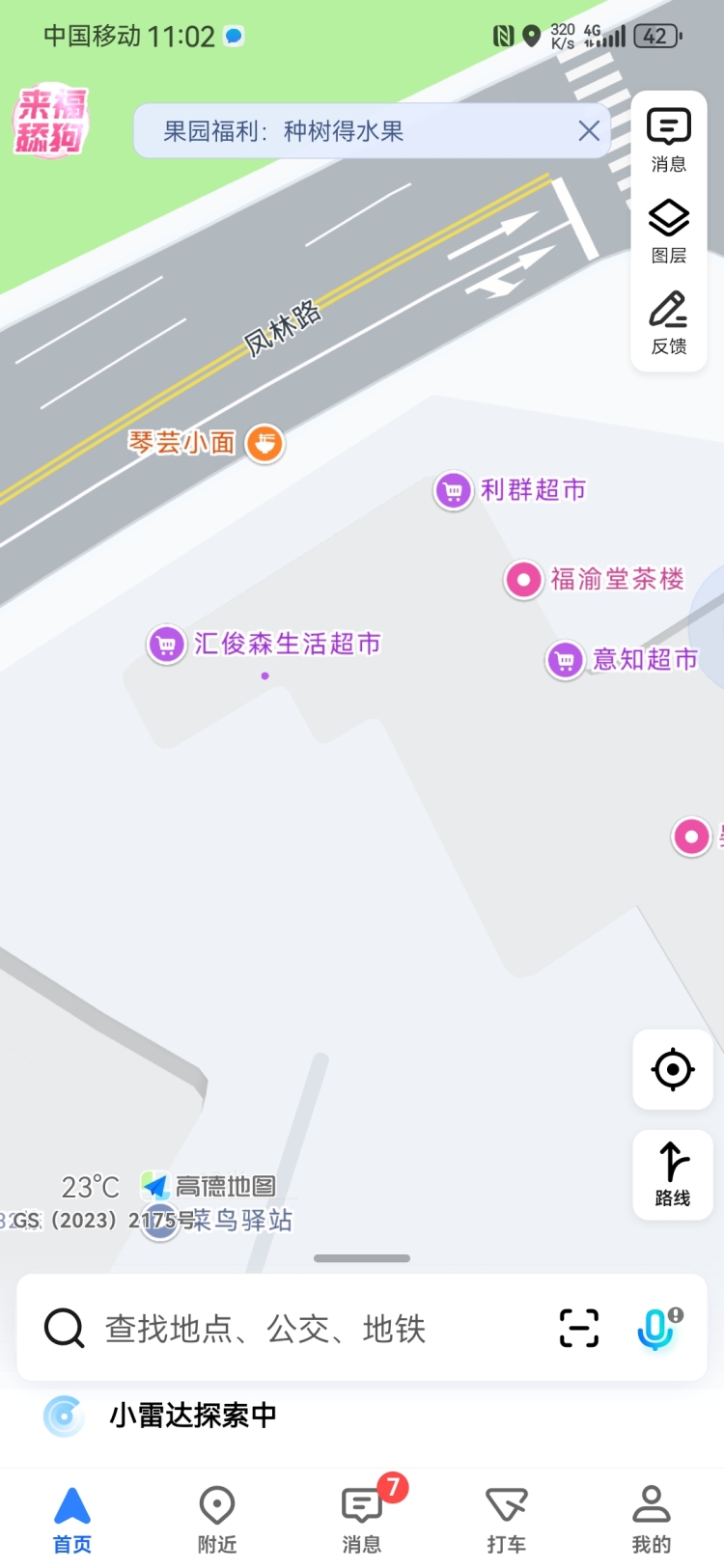Open 小雷达探索中 row
724x1568 pixels.
(x=193, y=1416)
